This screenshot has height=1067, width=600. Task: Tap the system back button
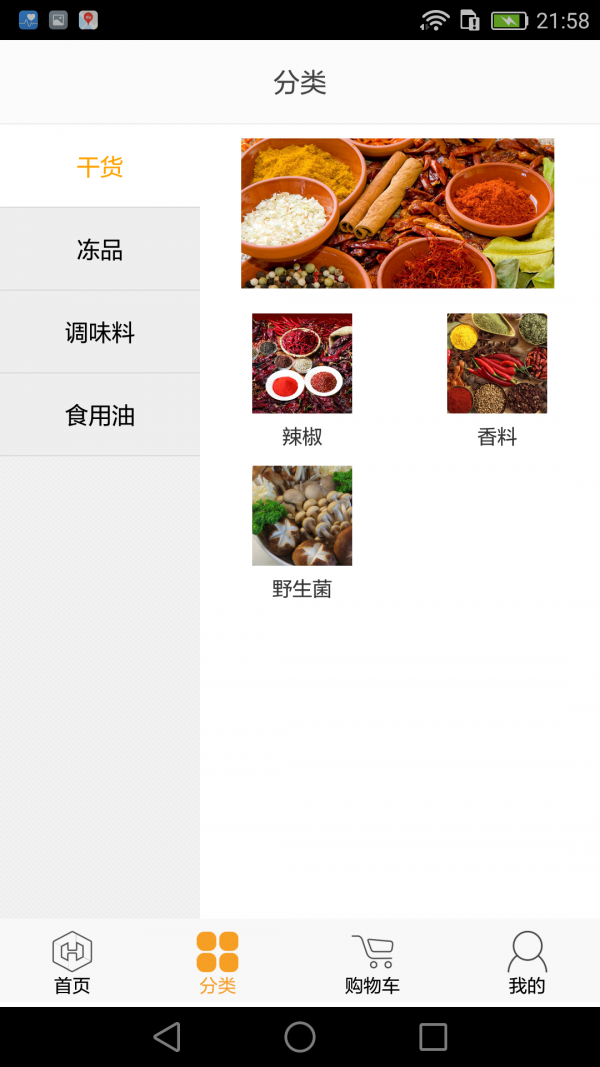tap(167, 1037)
